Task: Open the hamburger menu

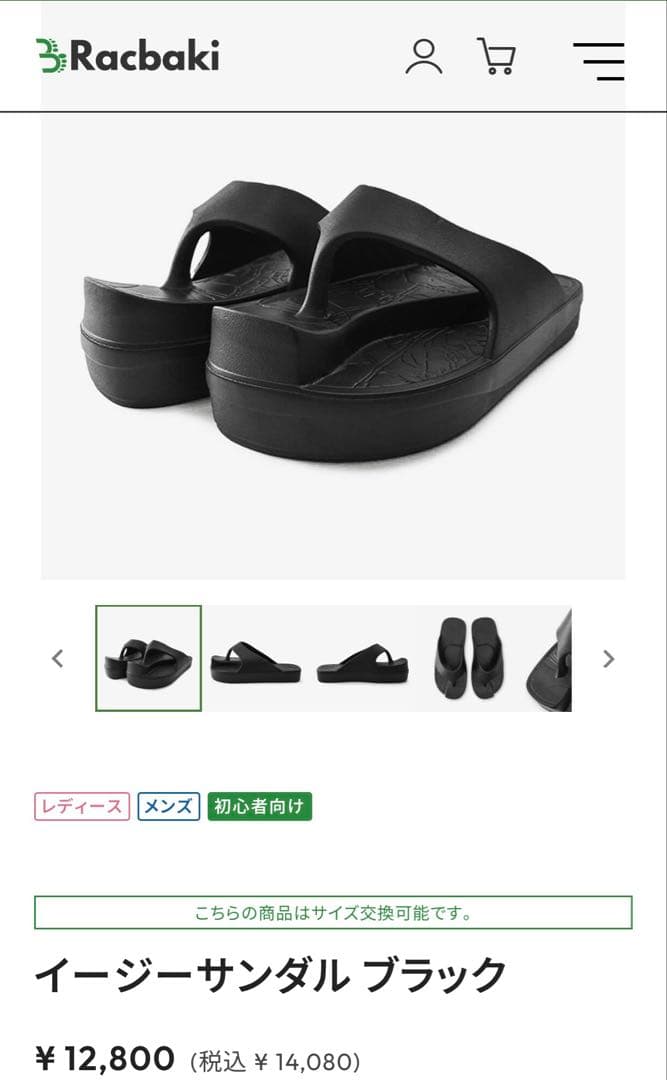Action: click(599, 60)
